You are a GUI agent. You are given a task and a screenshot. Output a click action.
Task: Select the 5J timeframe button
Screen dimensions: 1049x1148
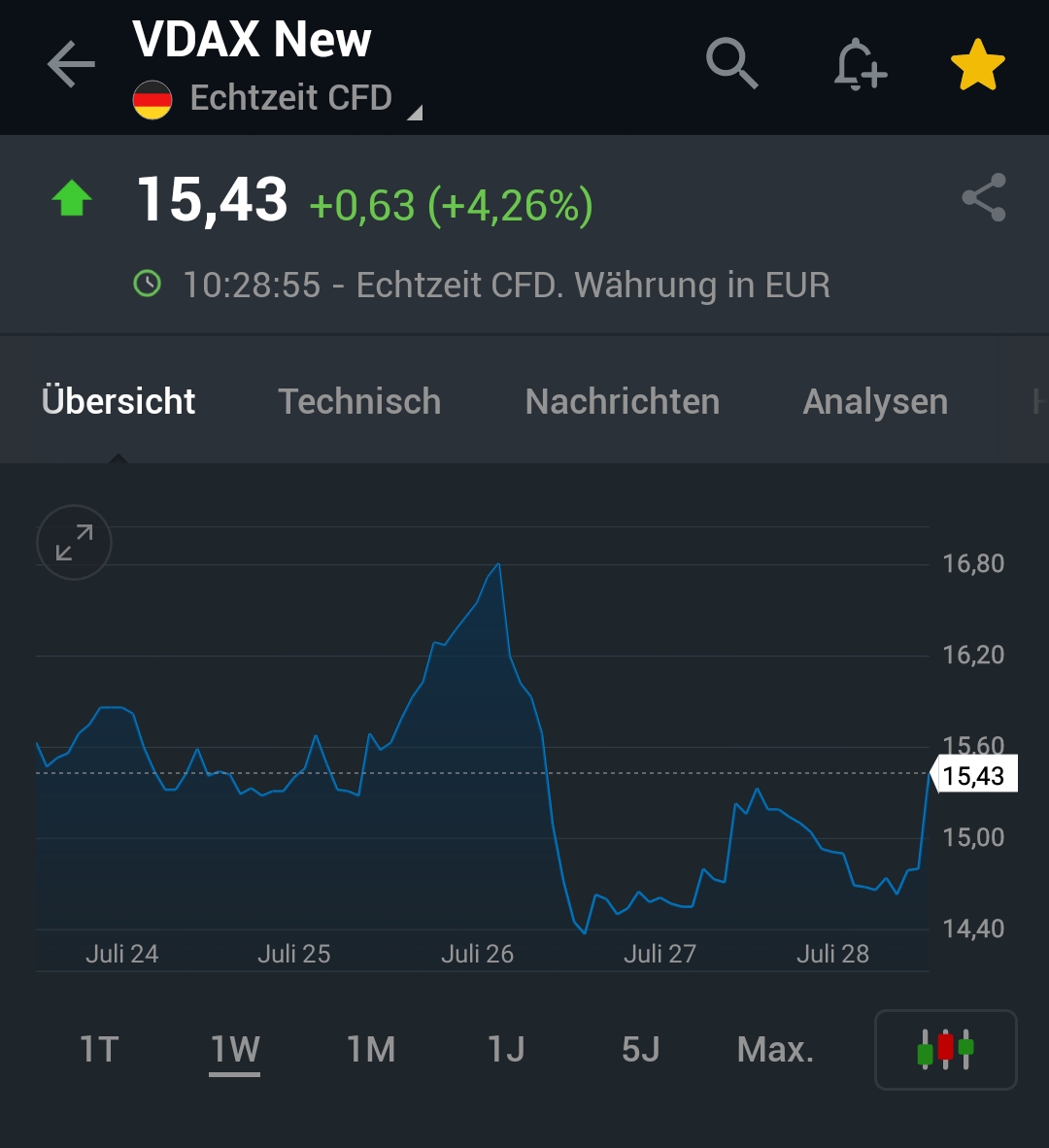tap(638, 1050)
